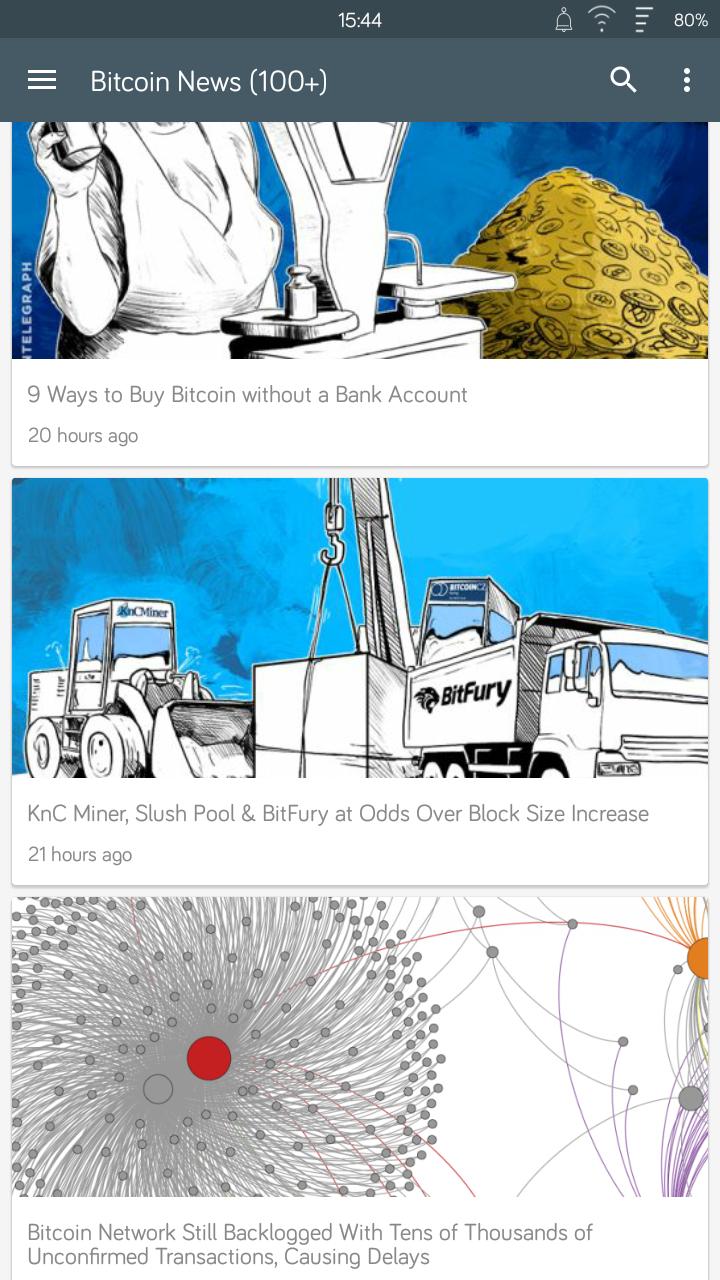Click the '21 hours ago' timestamp
Image resolution: width=720 pixels, height=1280 pixels.
click(x=80, y=854)
